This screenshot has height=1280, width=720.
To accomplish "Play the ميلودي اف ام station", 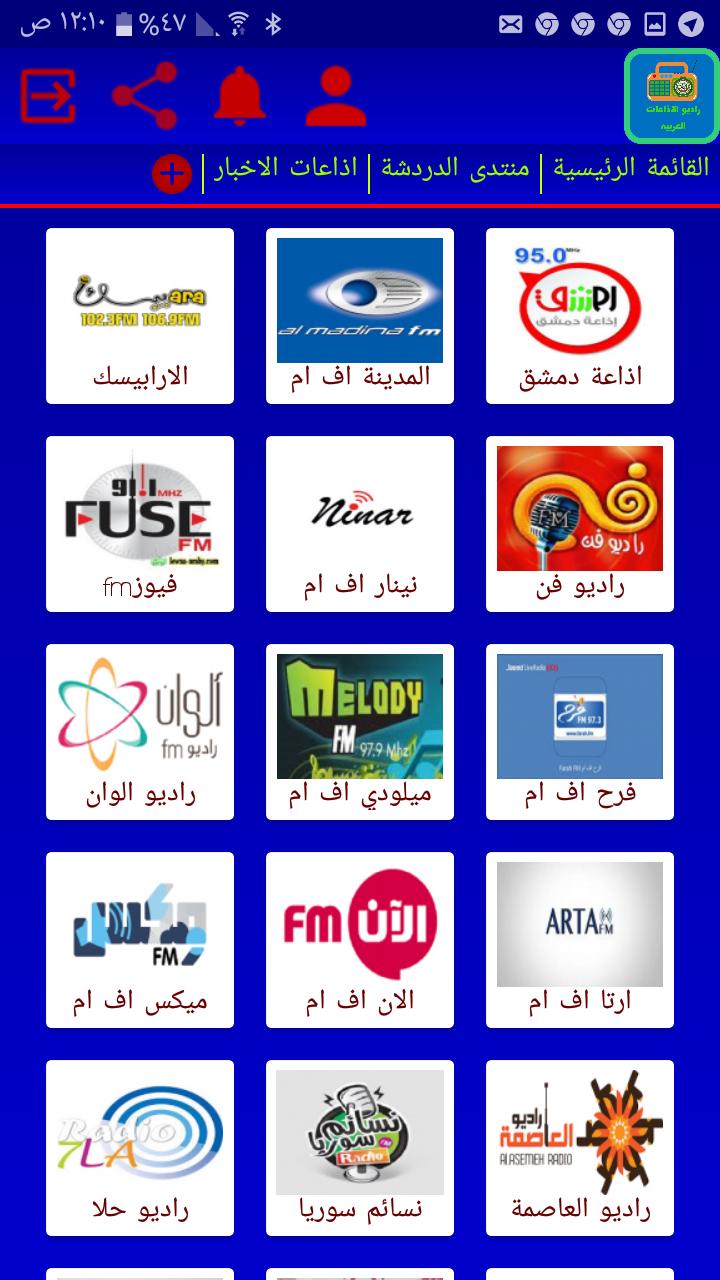I will [360, 732].
